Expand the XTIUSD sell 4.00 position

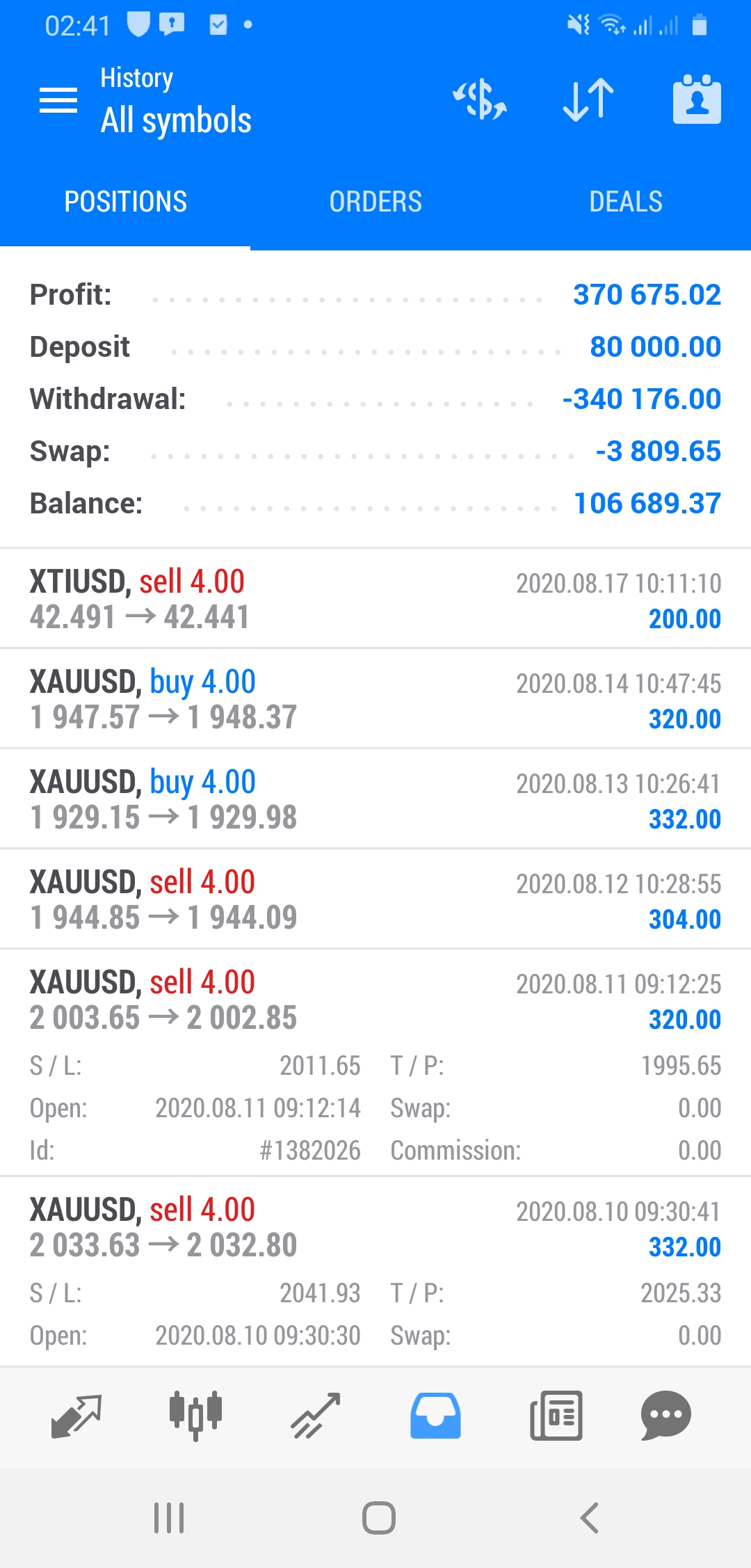coord(375,599)
